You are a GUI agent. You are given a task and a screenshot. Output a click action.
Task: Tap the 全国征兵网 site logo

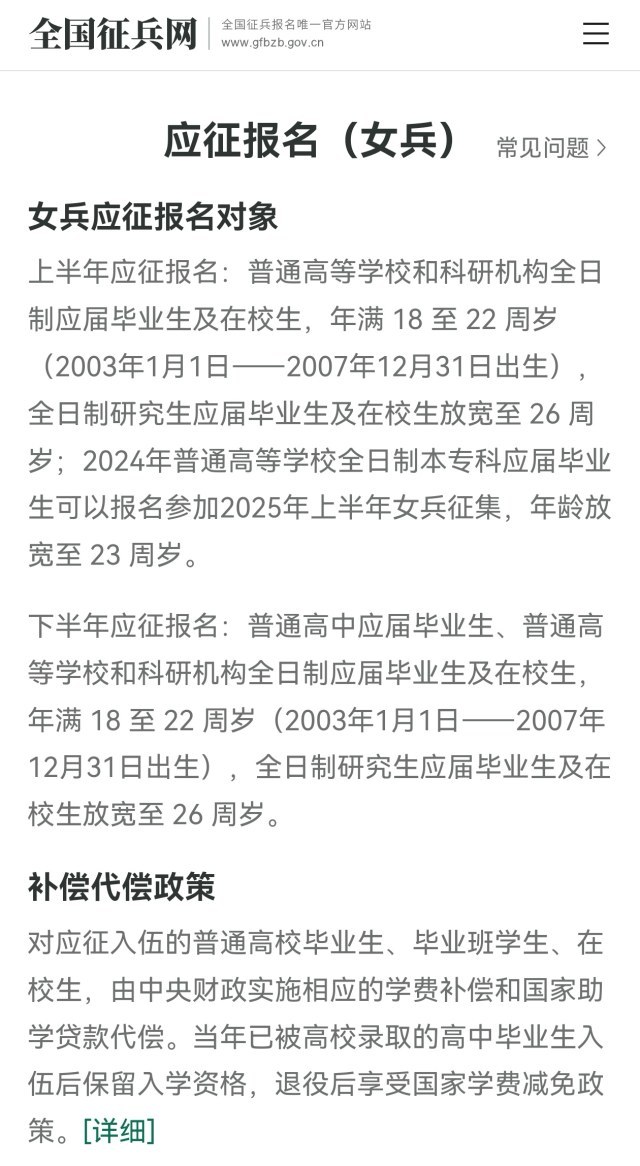(114, 33)
